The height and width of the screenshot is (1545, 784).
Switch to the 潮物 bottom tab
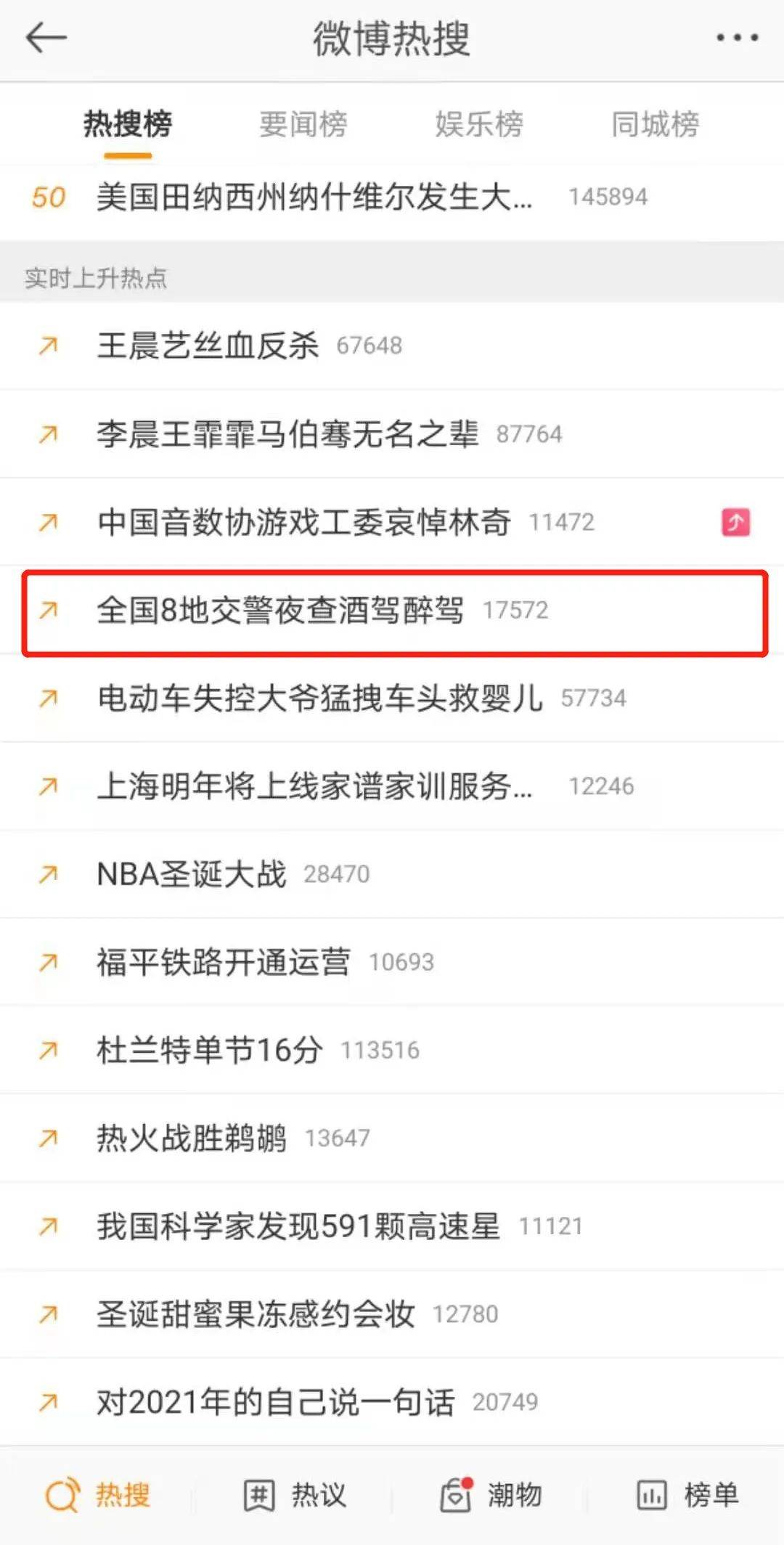(x=491, y=1496)
